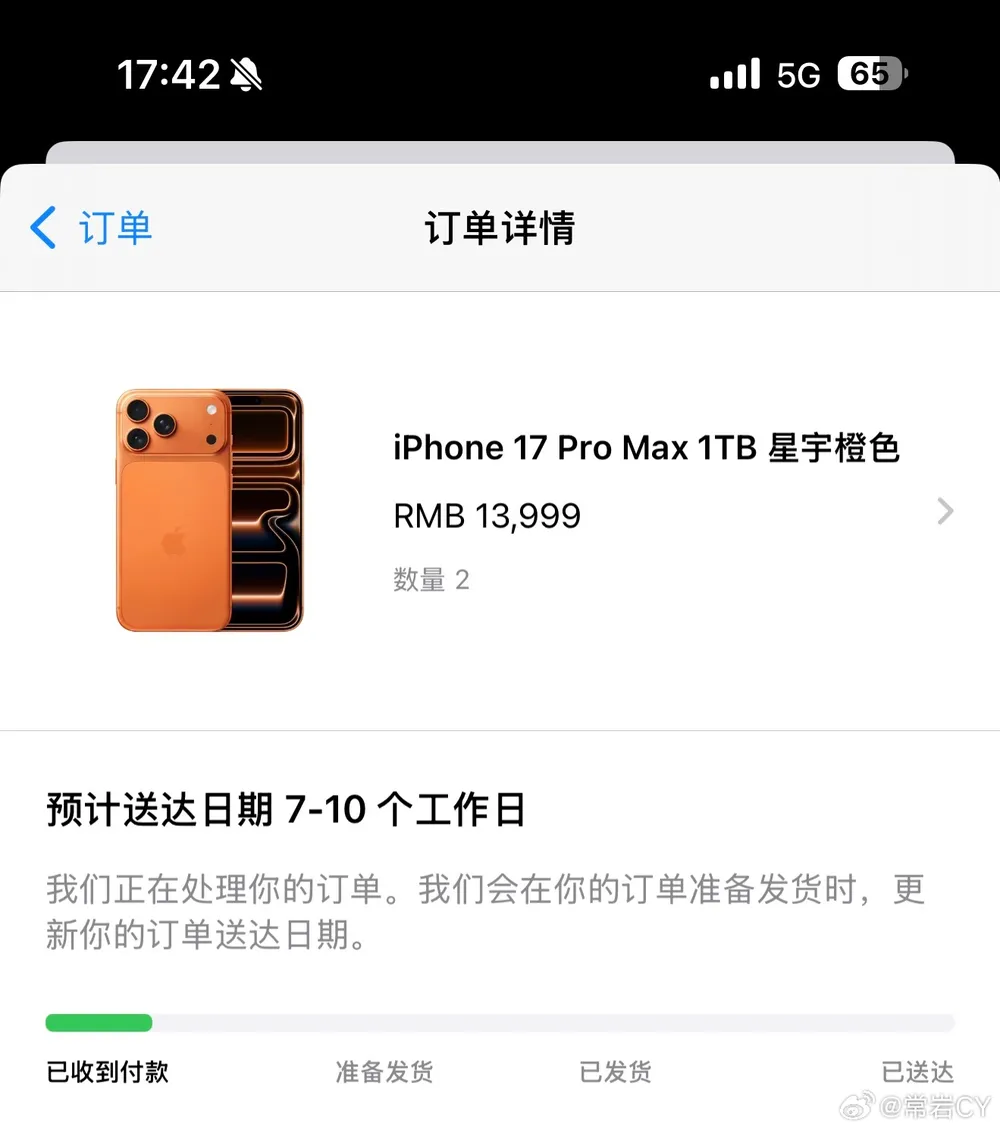Go back to the 订单 list

92,228
